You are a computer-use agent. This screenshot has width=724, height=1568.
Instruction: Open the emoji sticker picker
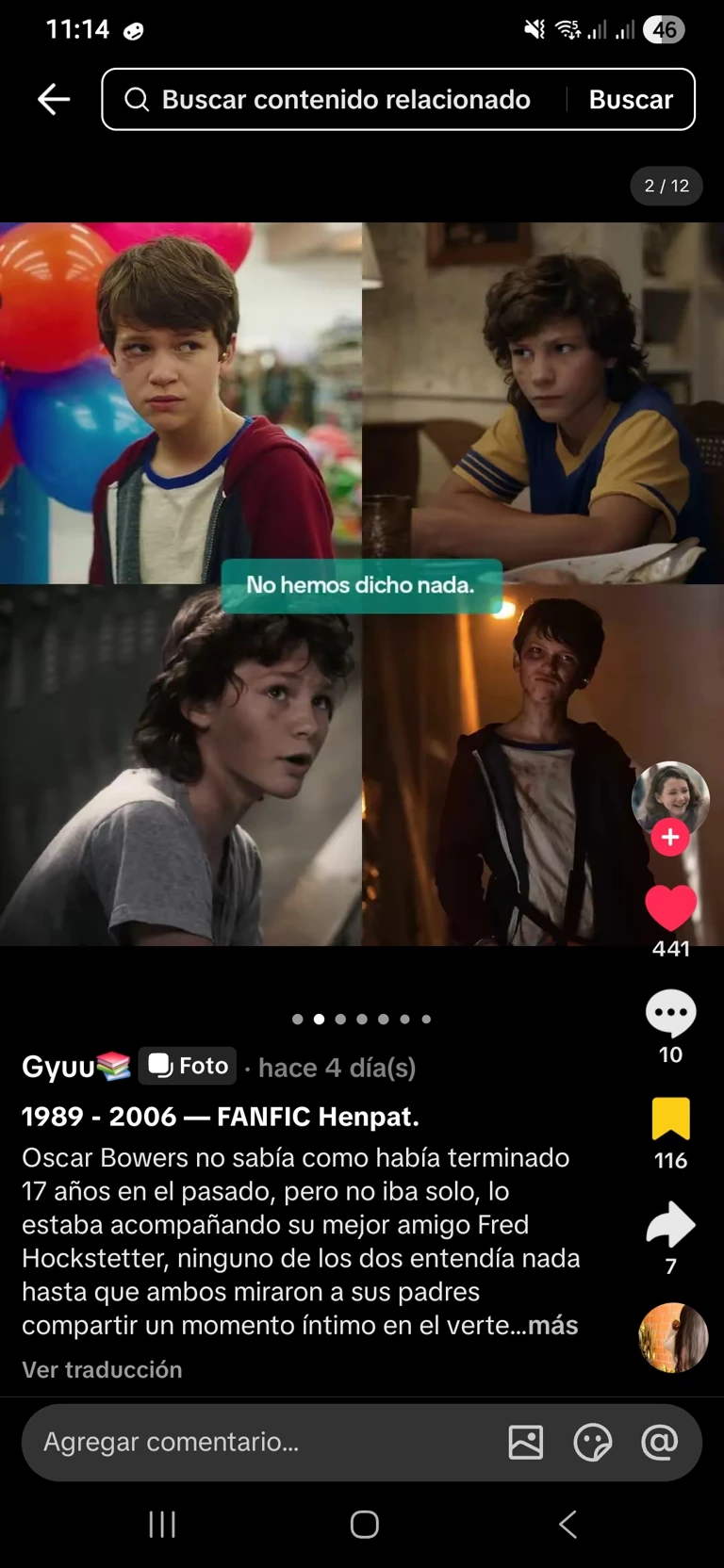[x=592, y=1442]
